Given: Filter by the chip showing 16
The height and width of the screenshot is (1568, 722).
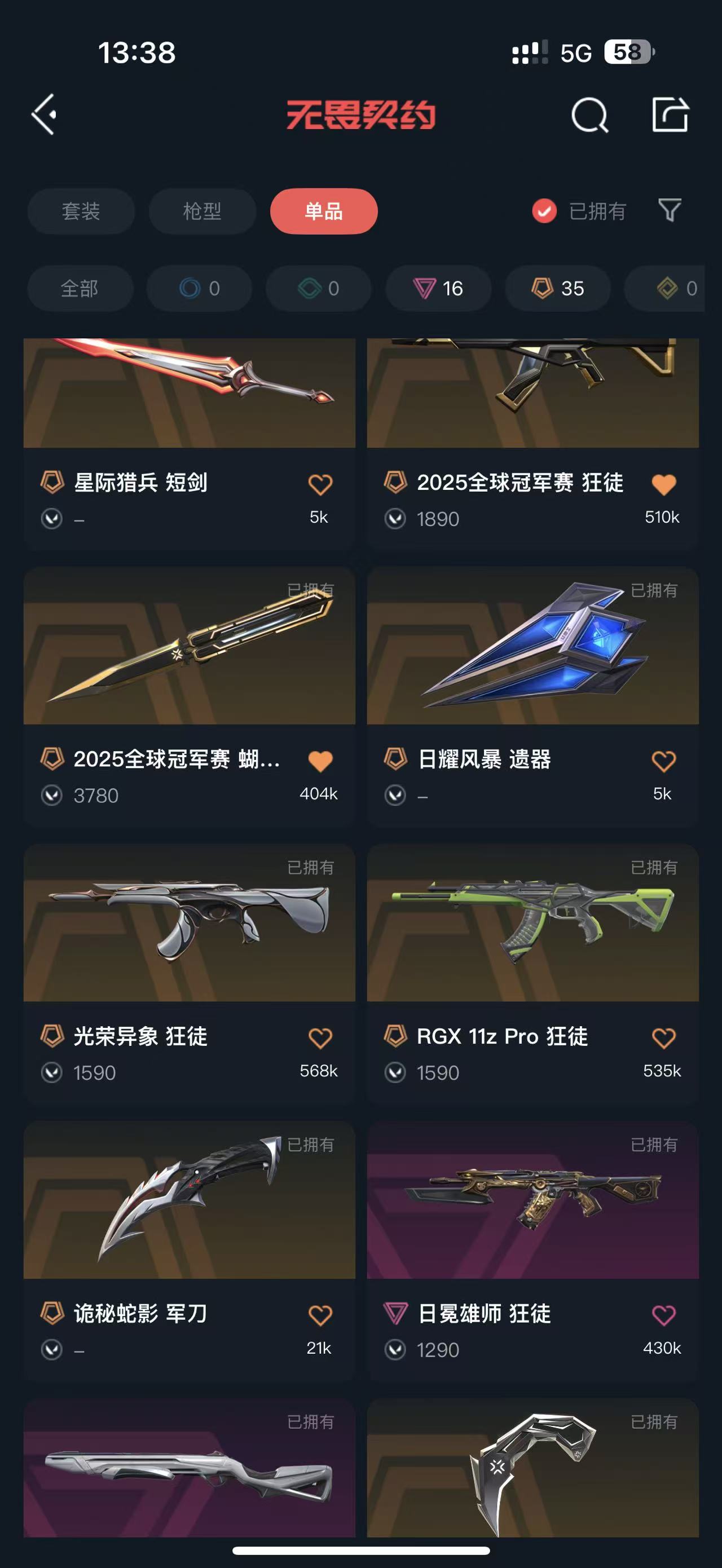Looking at the screenshot, I should (x=438, y=289).
